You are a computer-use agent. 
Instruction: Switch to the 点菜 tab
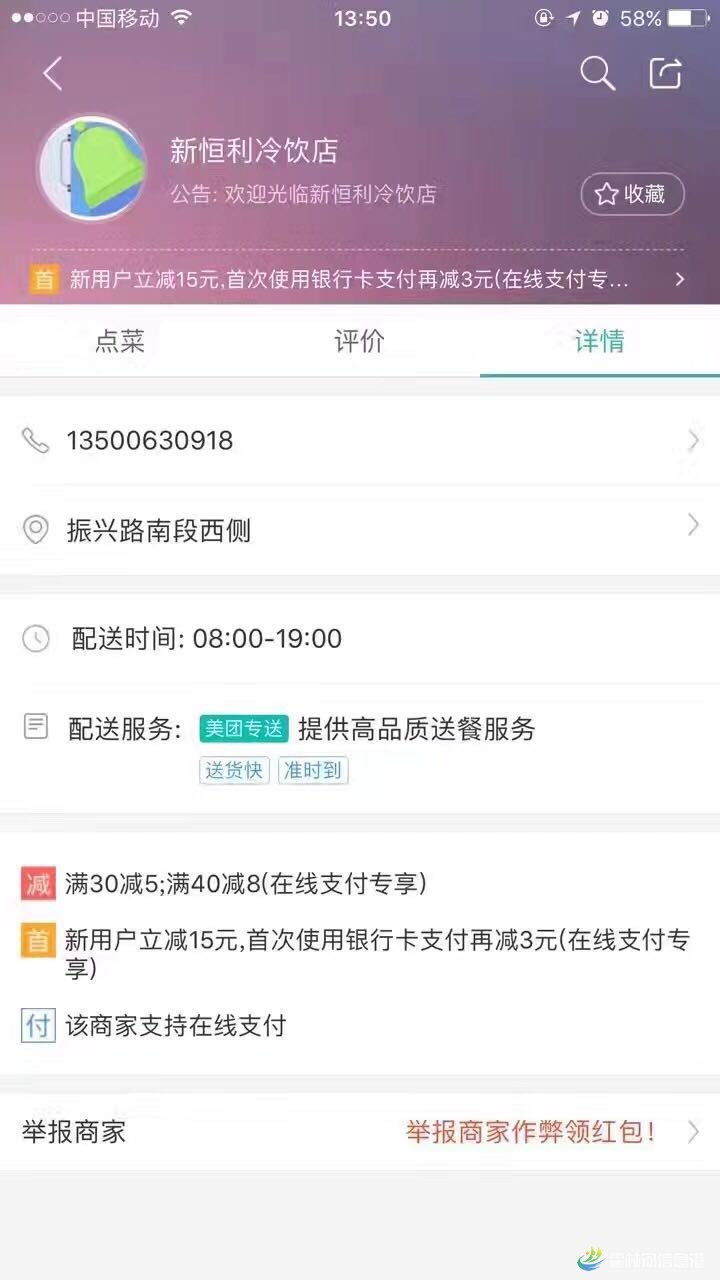click(x=120, y=341)
